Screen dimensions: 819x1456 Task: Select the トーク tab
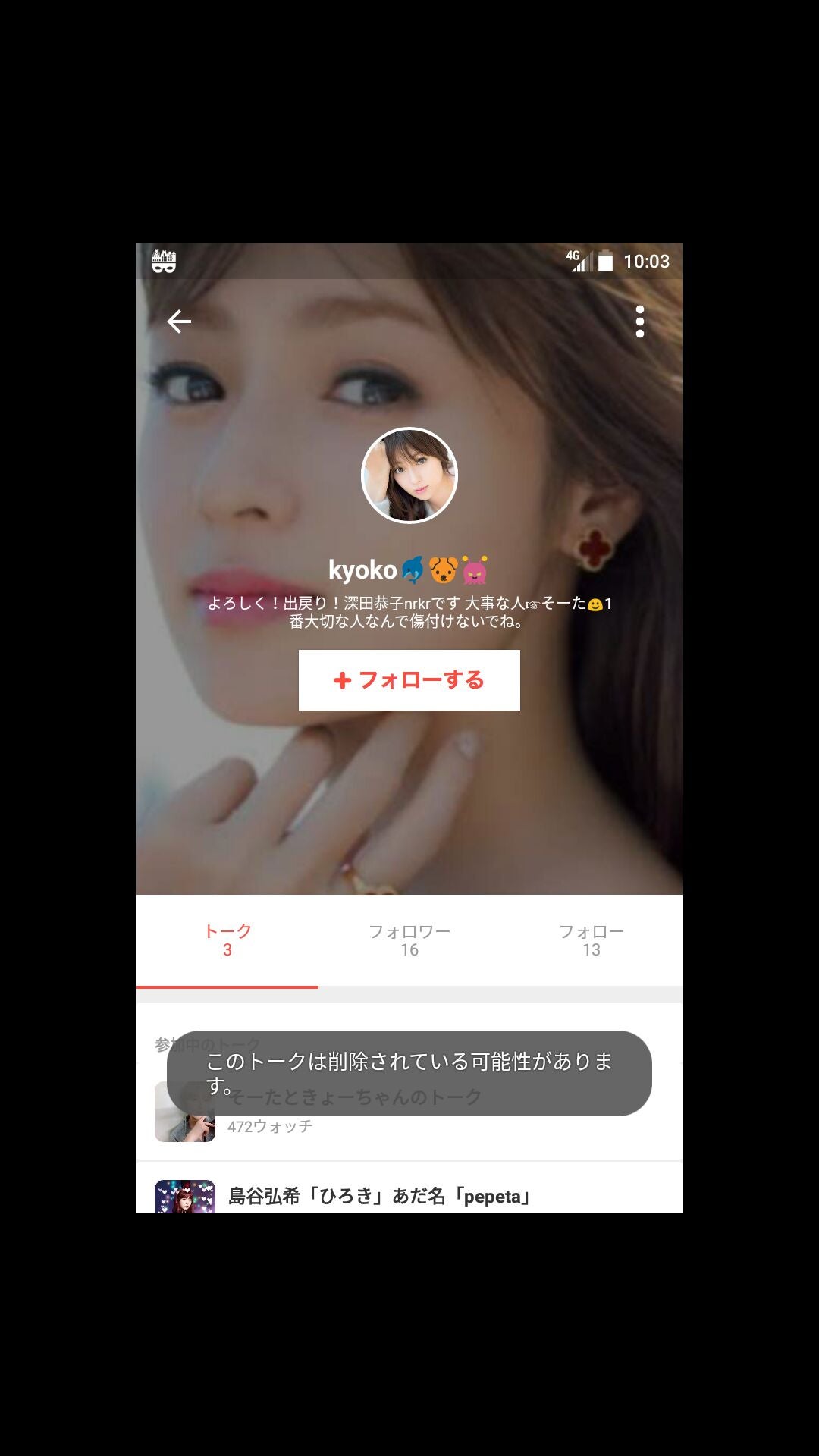227,940
